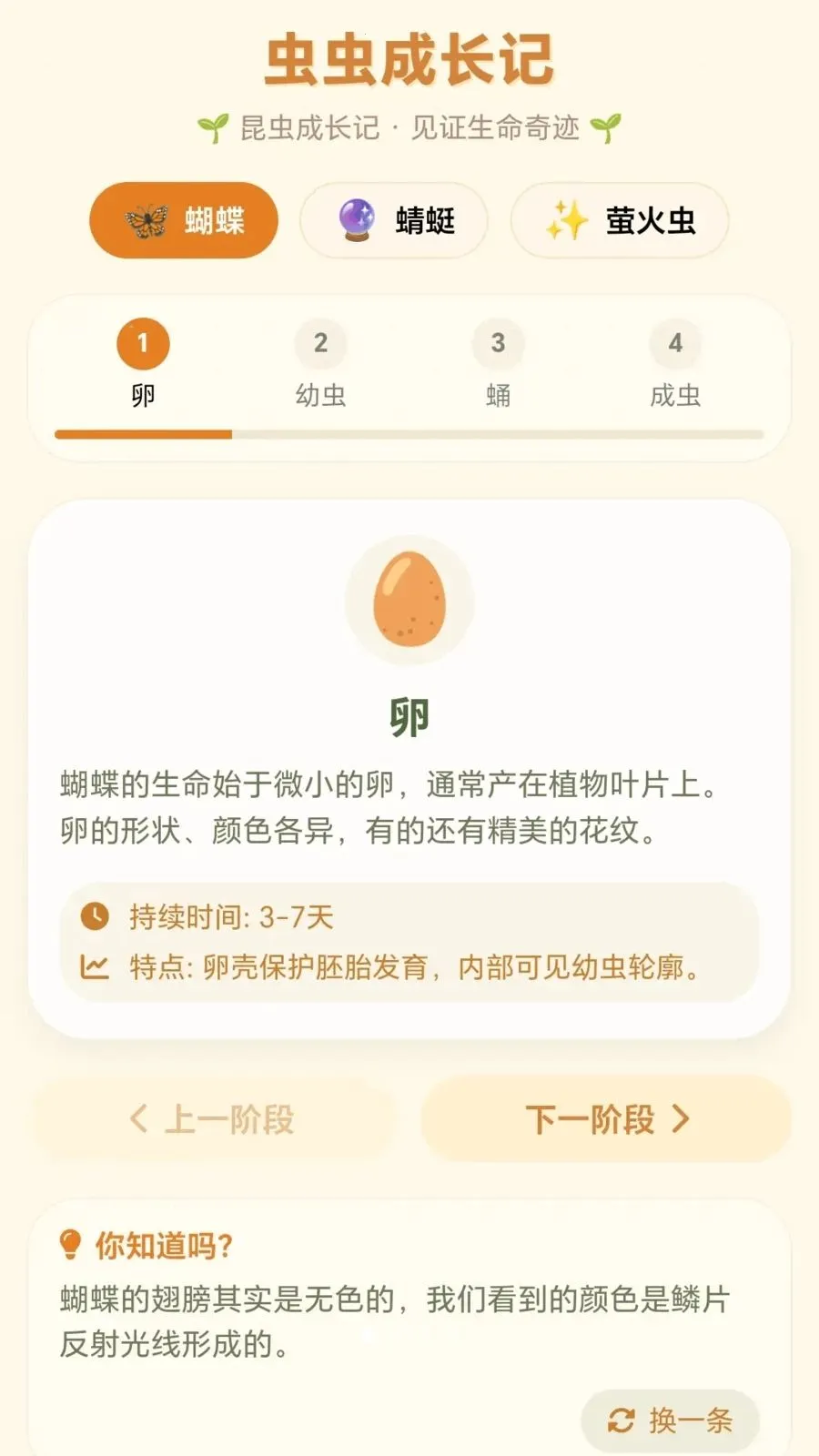
Task: Select the butterfly icon on the 蝴蝶 tab
Action: click(x=147, y=220)
